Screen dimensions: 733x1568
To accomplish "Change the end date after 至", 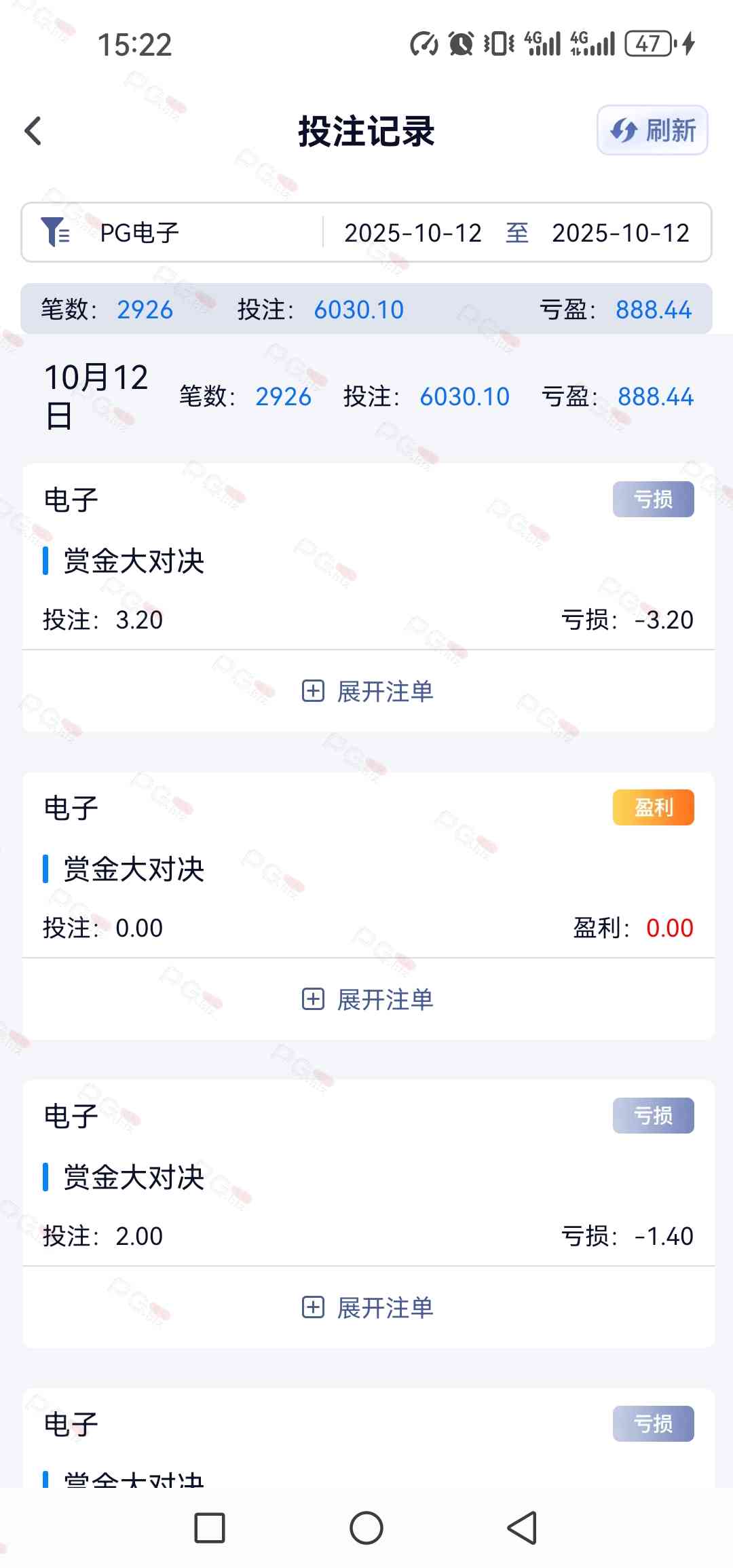I will click(620, 233).
